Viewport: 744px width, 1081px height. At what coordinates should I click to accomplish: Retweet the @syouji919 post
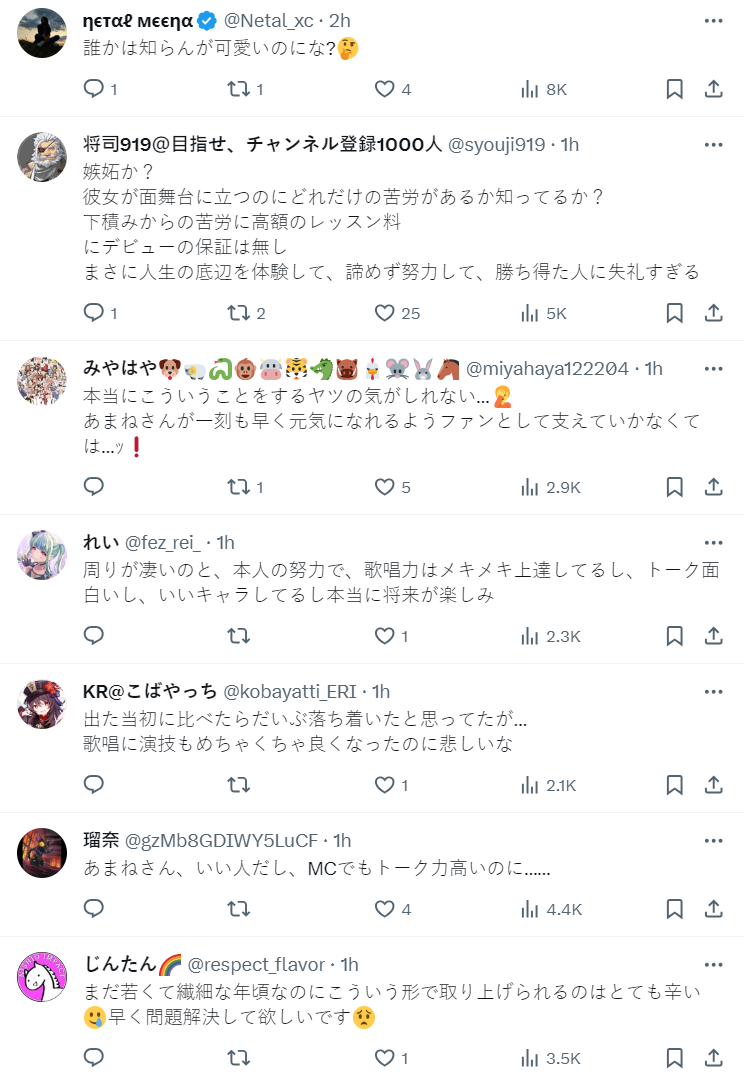click(239, 313)
